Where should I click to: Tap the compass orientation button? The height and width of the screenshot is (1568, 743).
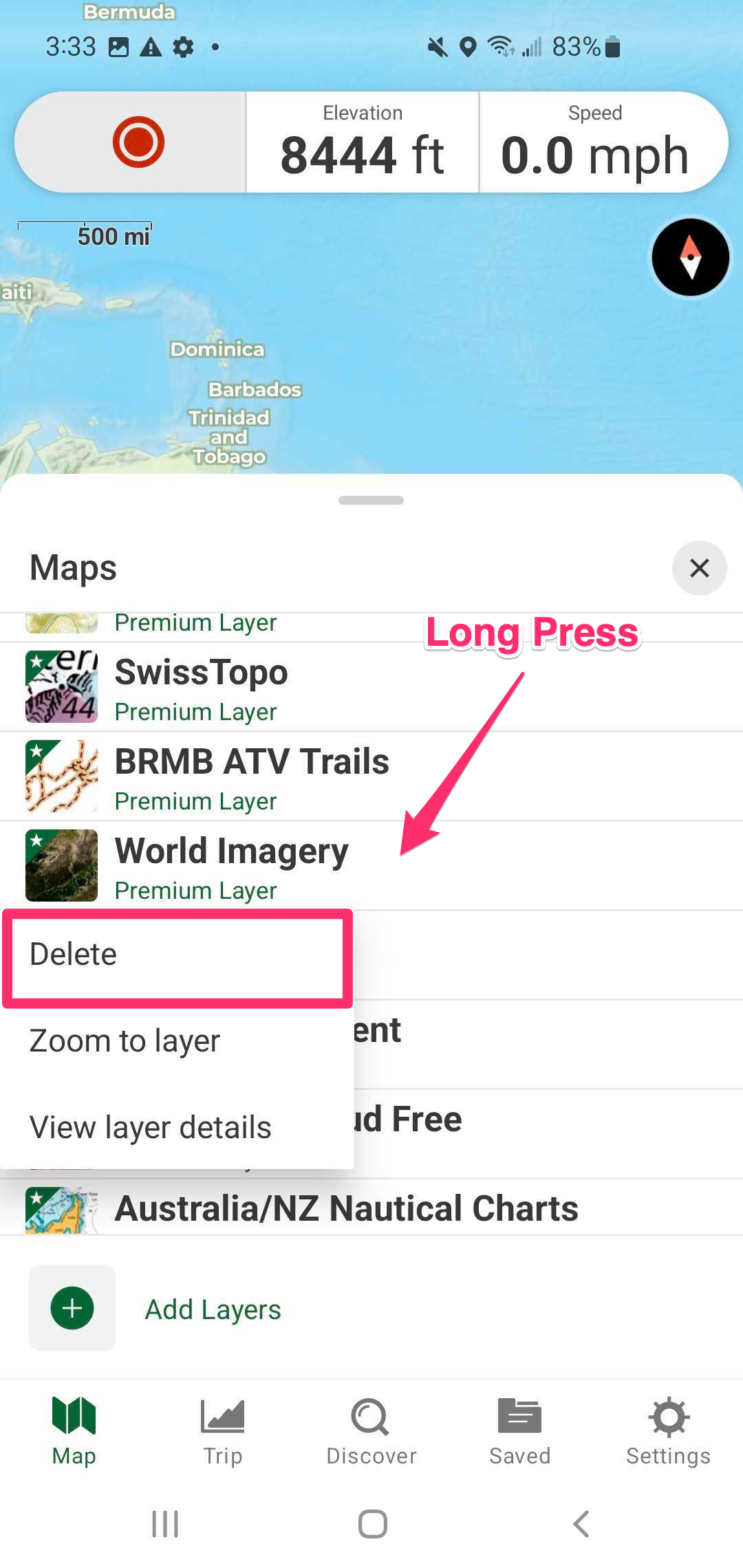(690, 257)
